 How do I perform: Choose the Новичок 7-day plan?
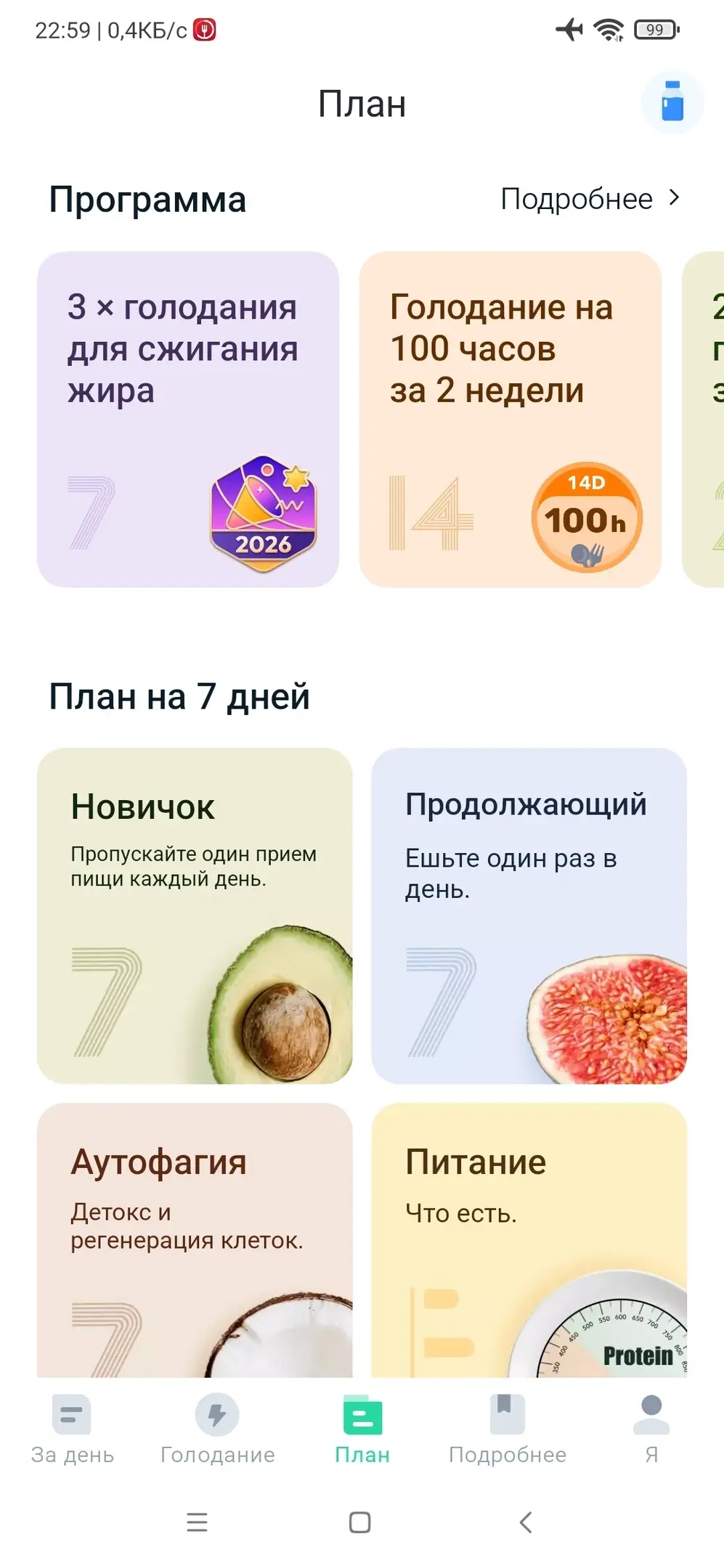(x=195, y=915)
